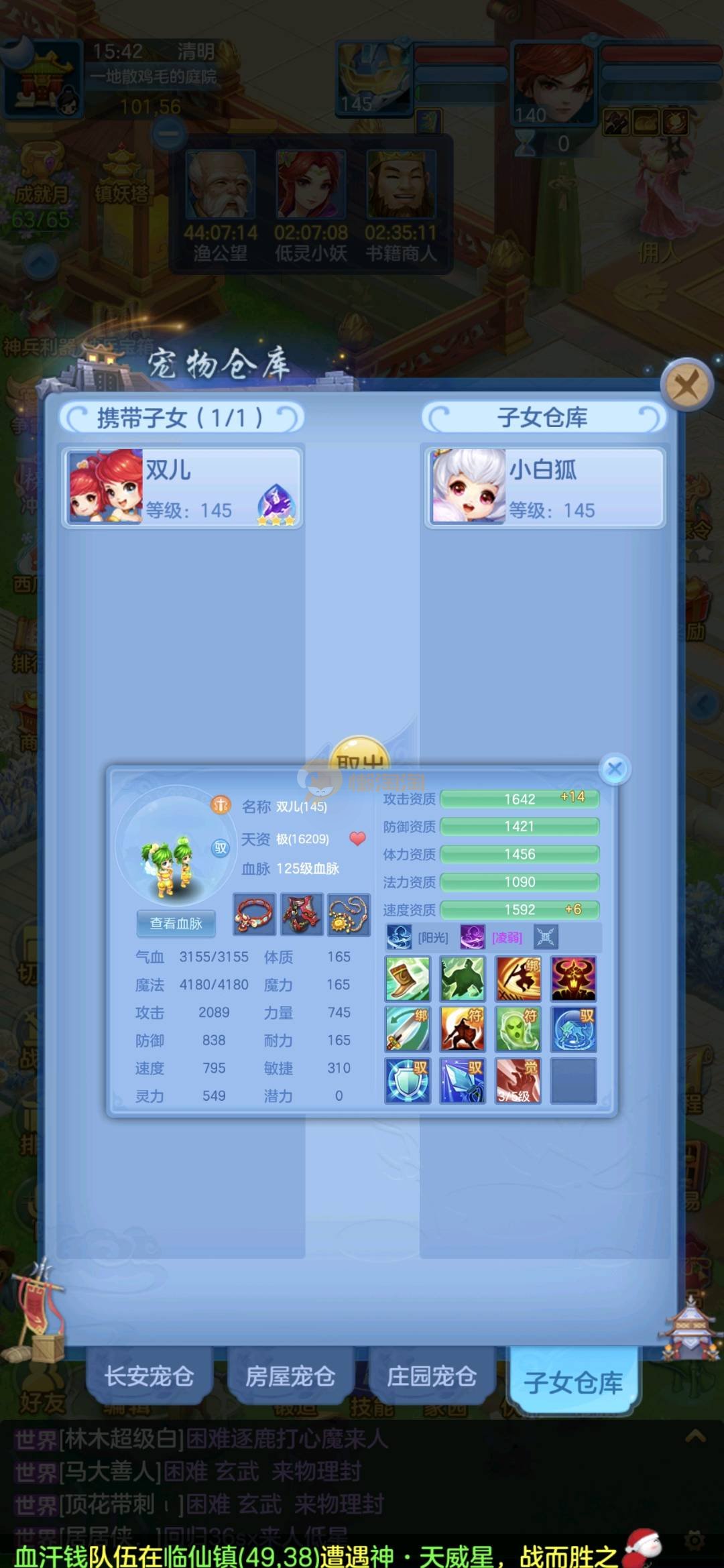Tap the 阳光 trait icon
724x1568 pixels.
(400, 937)
